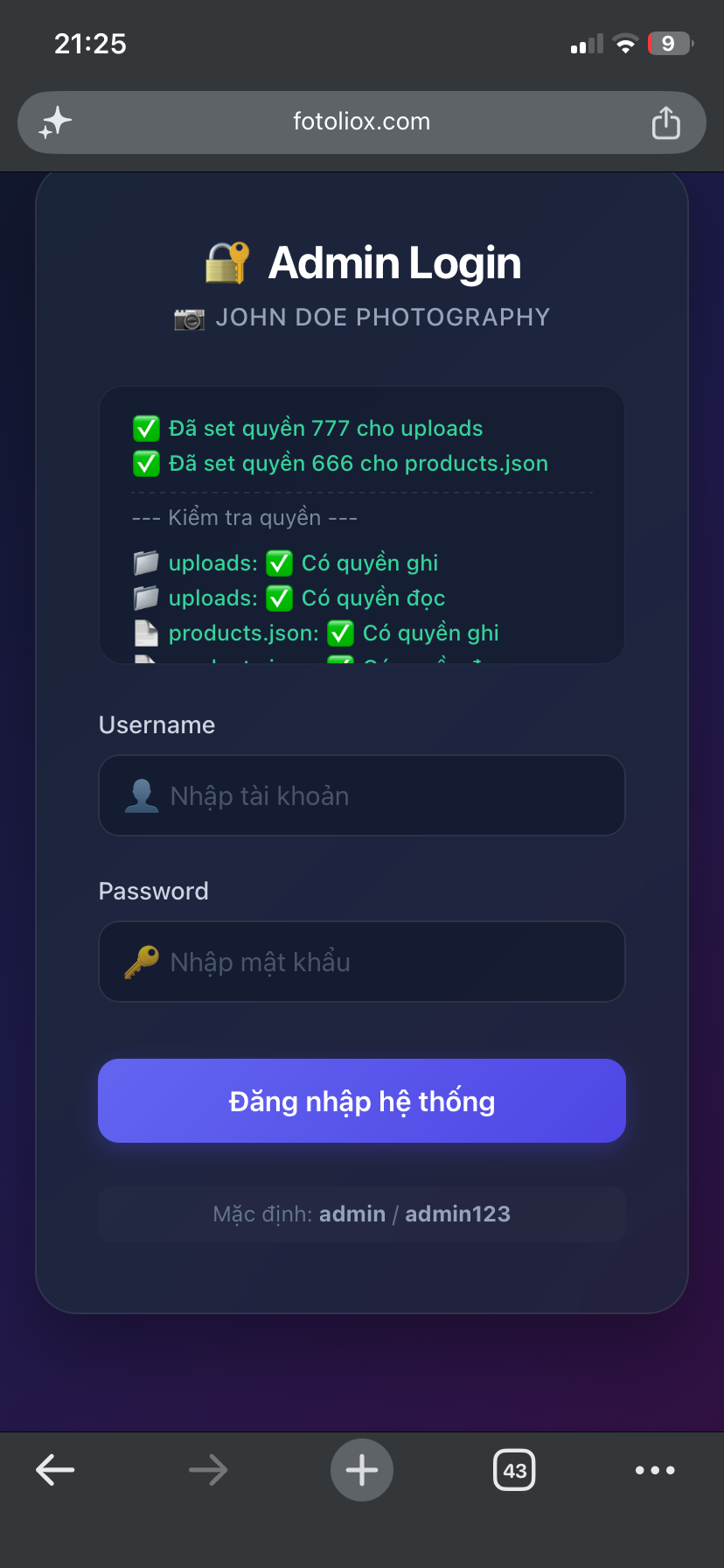724x1568 pixels.
Task: Tap the Đăng nhập hệ thống button
Action: tap(362, 1101)
